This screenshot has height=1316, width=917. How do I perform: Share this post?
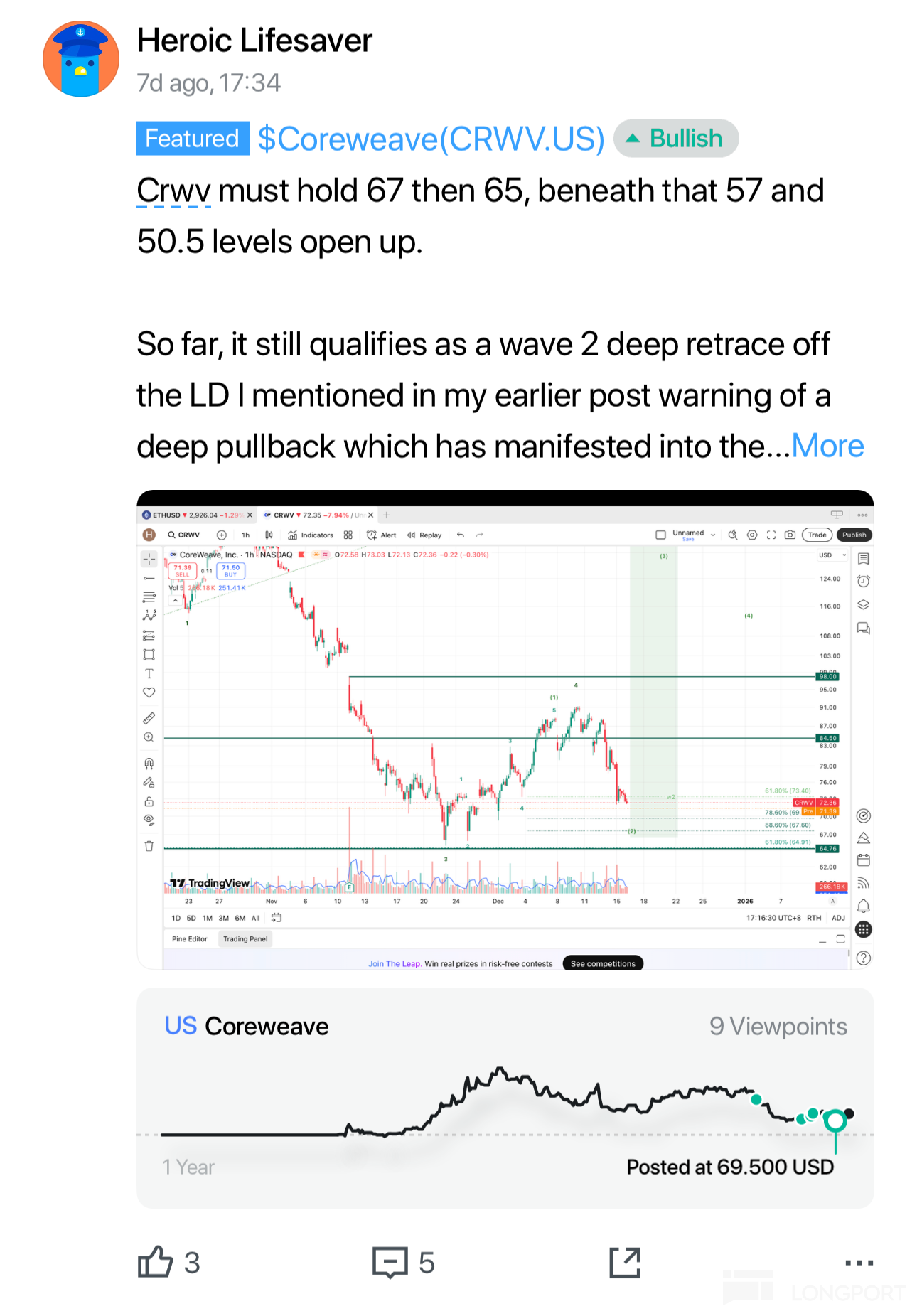coord(626,1263)
